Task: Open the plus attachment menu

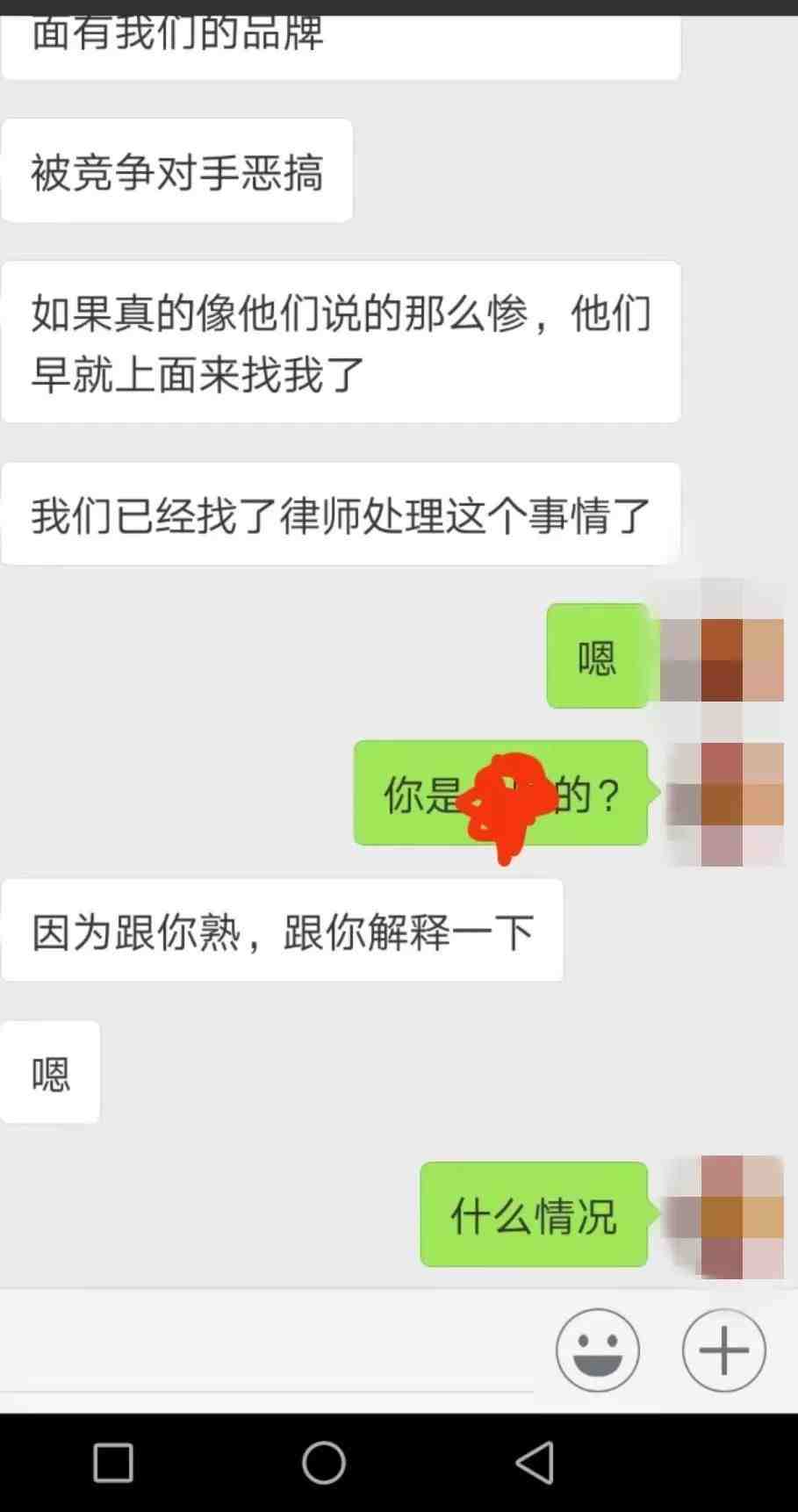Action: 723,1350
